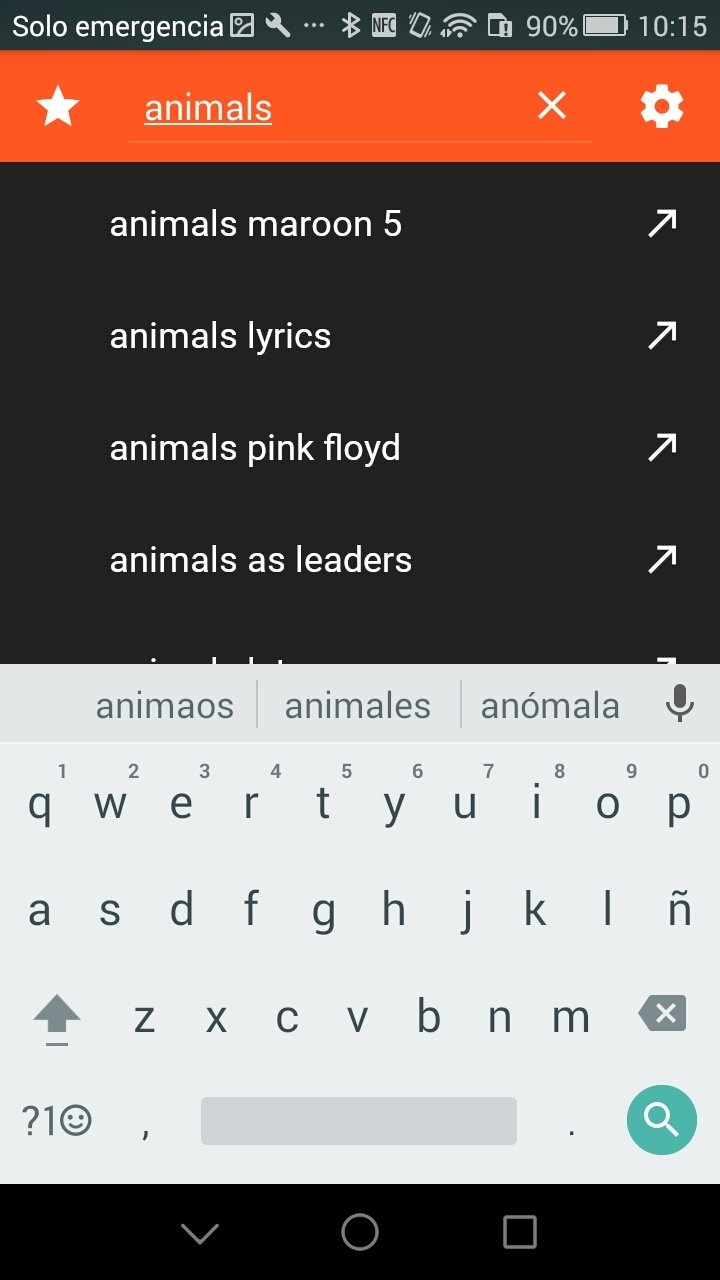Tap the arrow beside animals pink floyd
This screenshot has height=1280, width=720.
(662, 448)
